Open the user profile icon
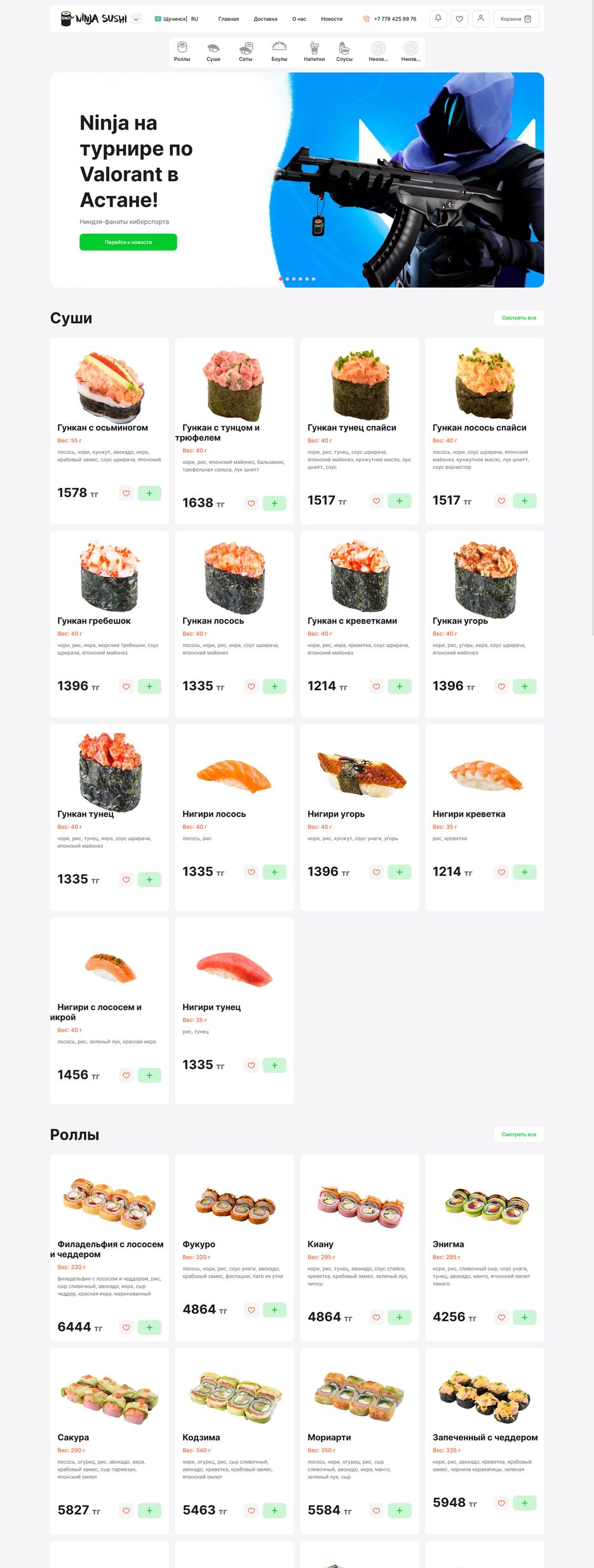The height and width of the screenshot is (1568, 594). coord(481,18)
